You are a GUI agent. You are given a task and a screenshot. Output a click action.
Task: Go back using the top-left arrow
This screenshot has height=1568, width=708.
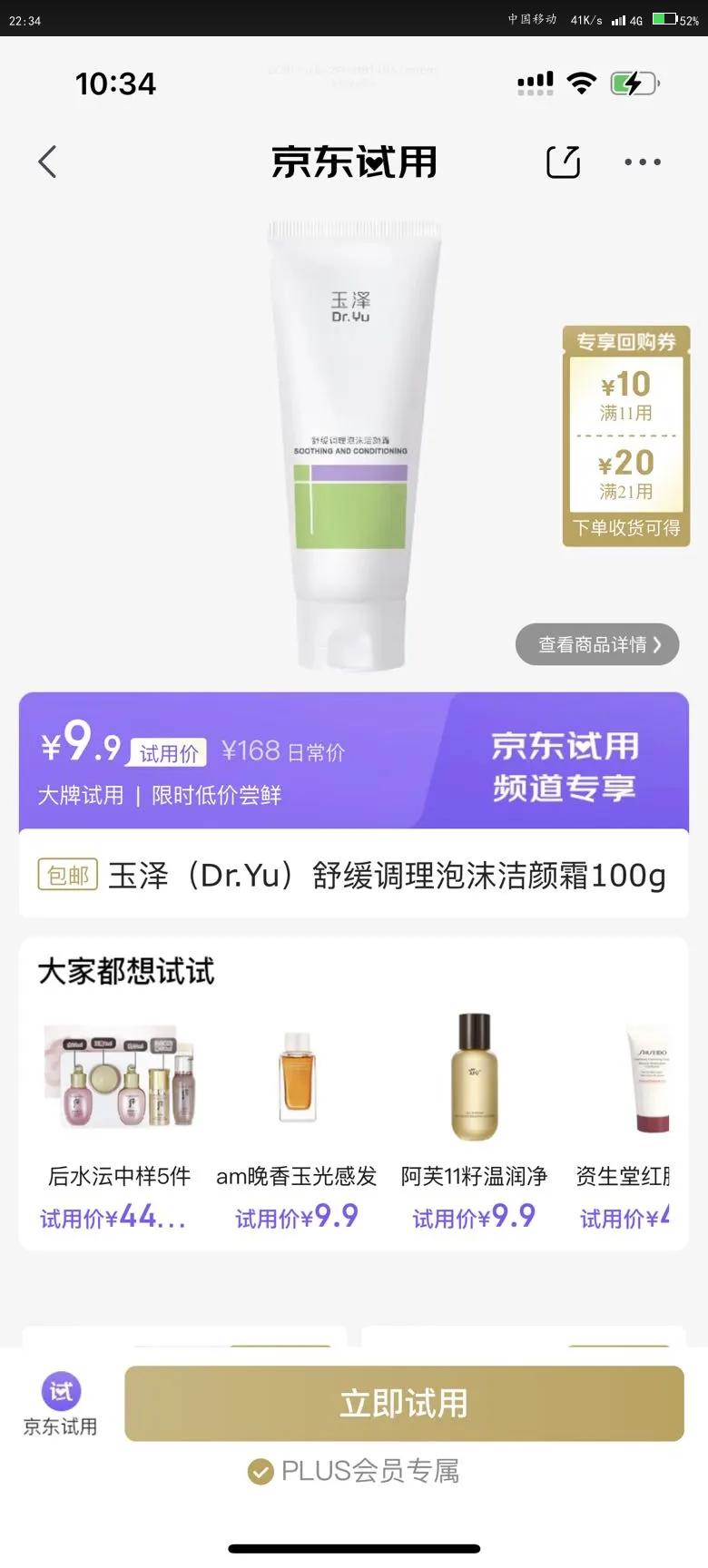[48, 162]
